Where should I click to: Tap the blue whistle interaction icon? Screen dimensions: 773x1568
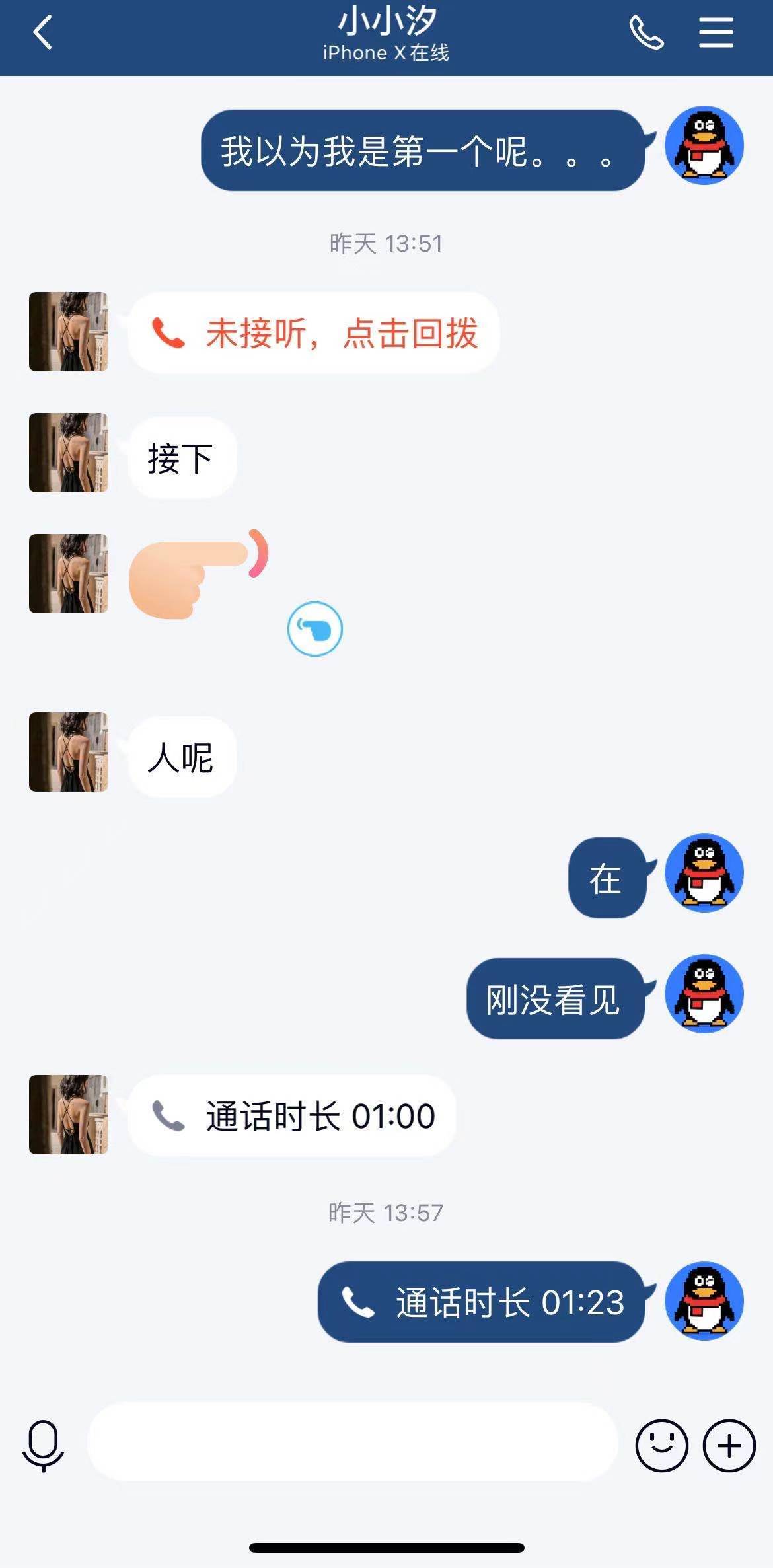click(314, 630)
